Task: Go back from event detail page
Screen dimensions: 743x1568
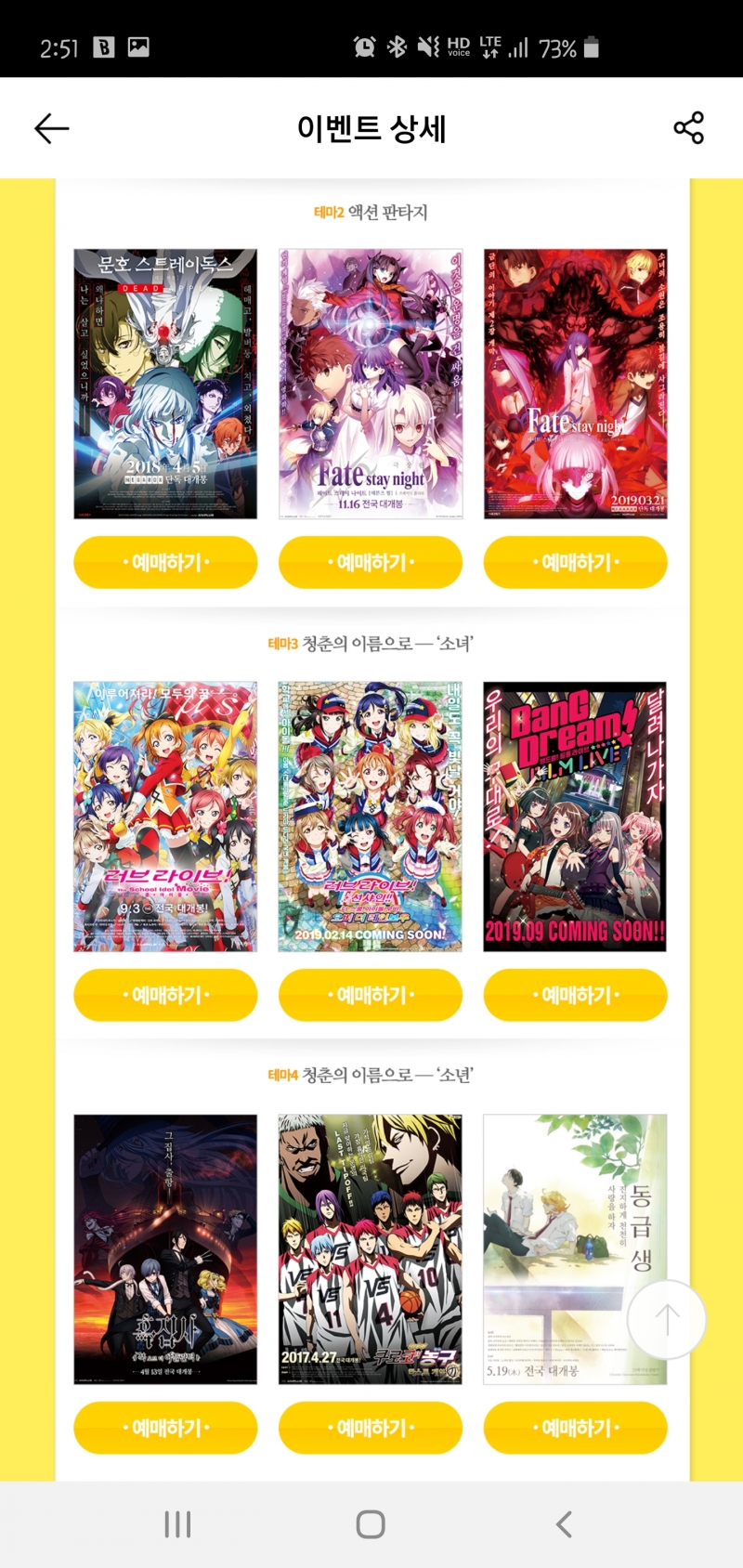Action: 52,128
